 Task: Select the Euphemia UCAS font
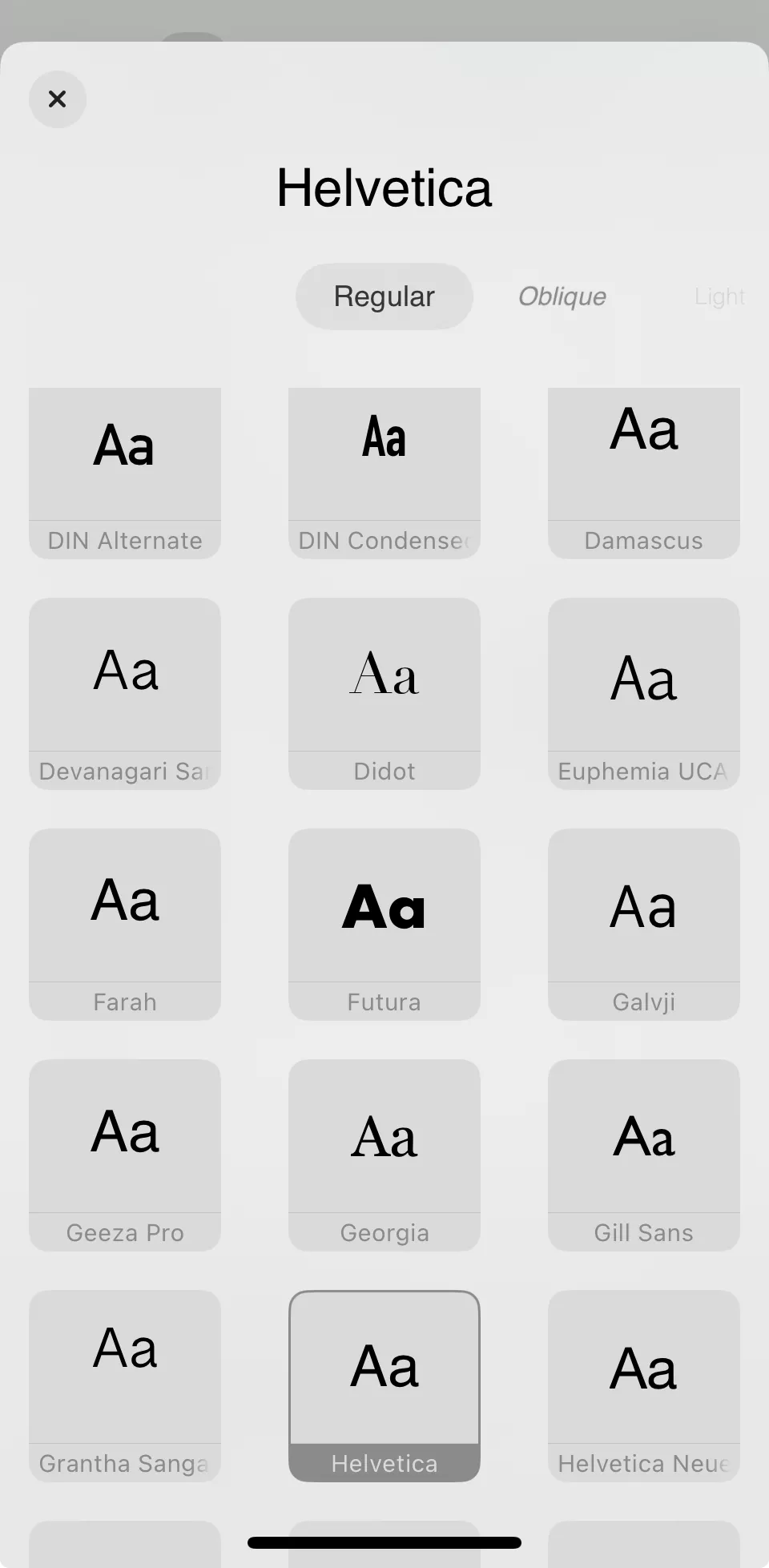643,693
